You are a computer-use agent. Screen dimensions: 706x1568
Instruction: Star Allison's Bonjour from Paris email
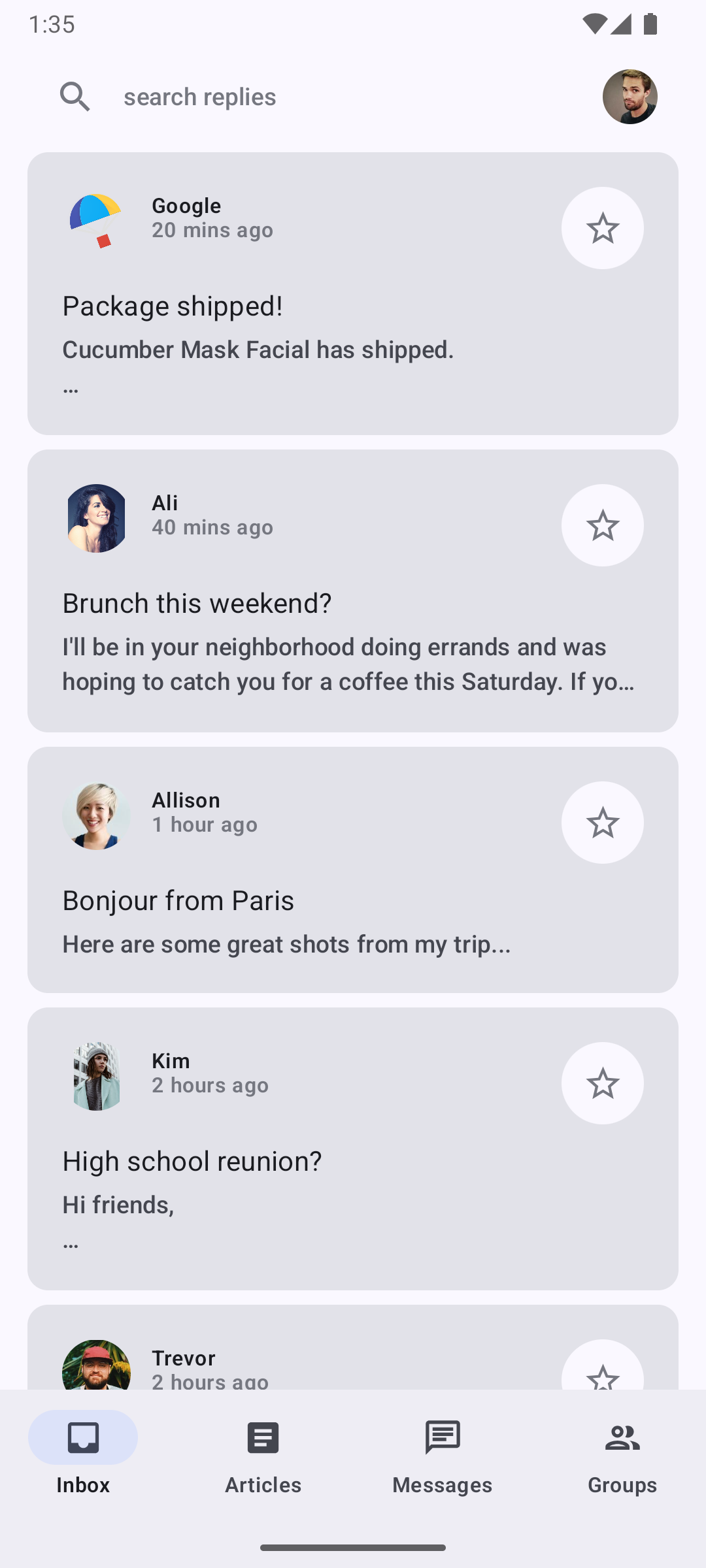(602, 823)
